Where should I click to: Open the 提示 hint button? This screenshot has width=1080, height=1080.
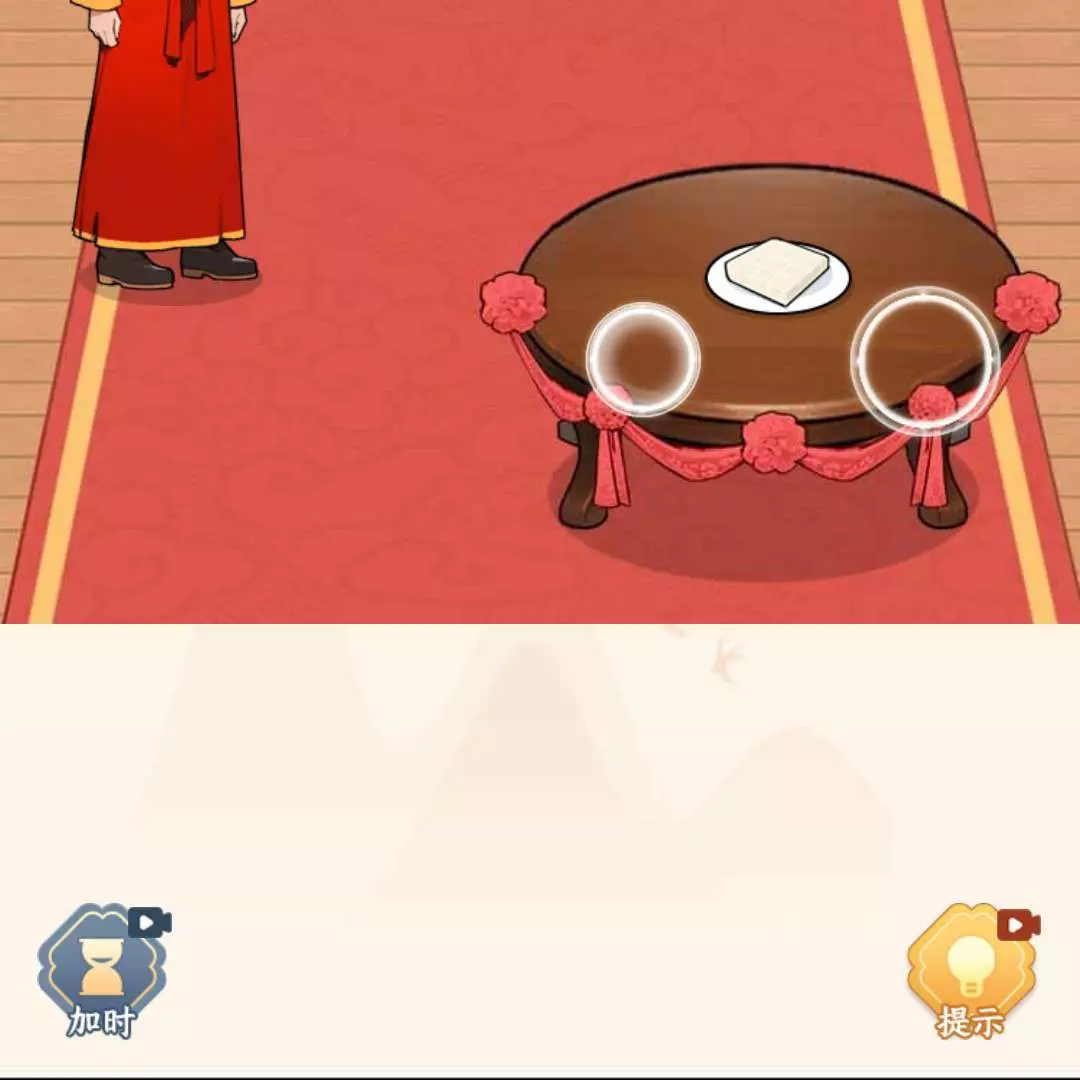(970, 970)
